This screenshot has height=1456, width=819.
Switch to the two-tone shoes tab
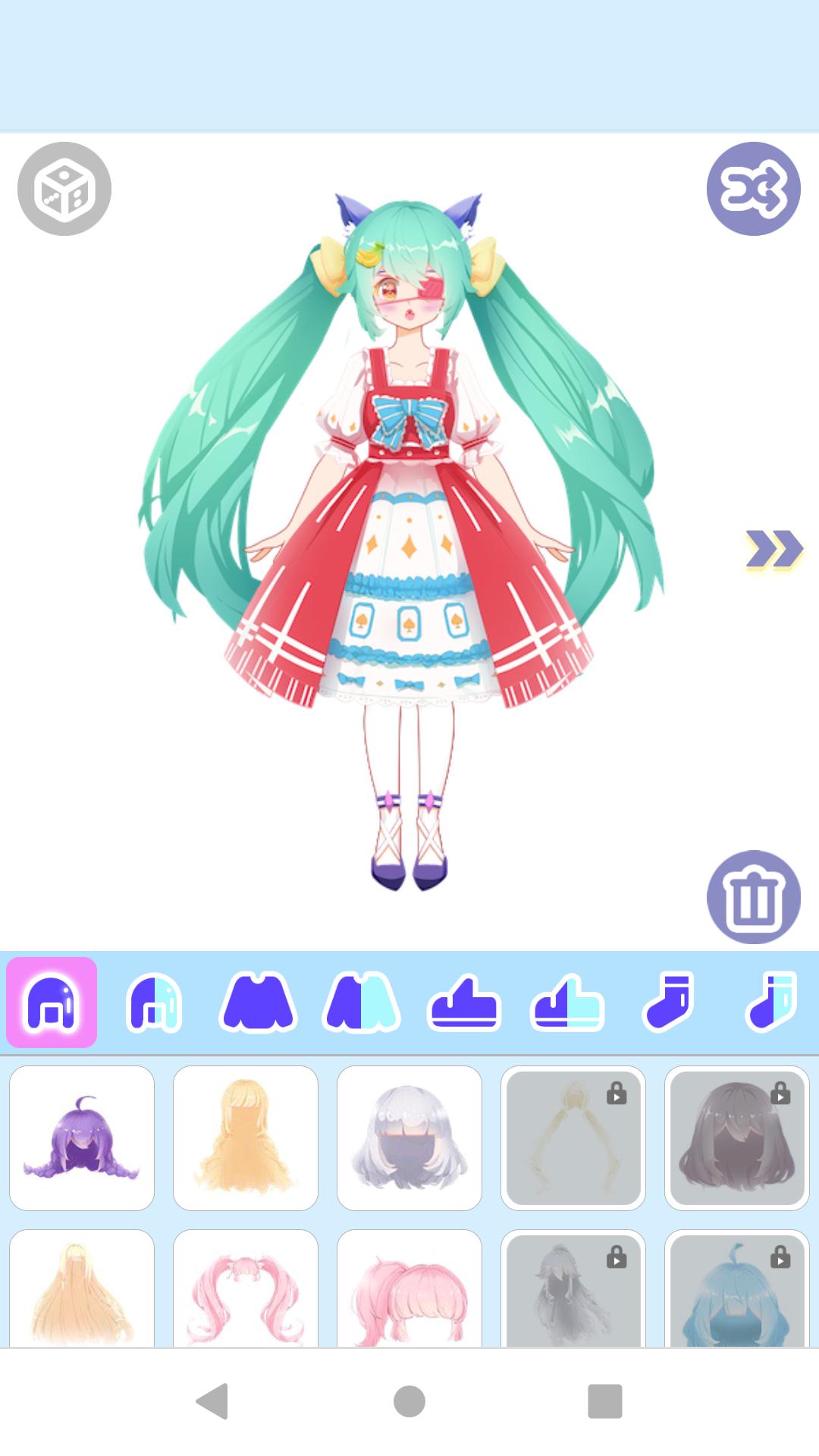[x=566, y=1003]
